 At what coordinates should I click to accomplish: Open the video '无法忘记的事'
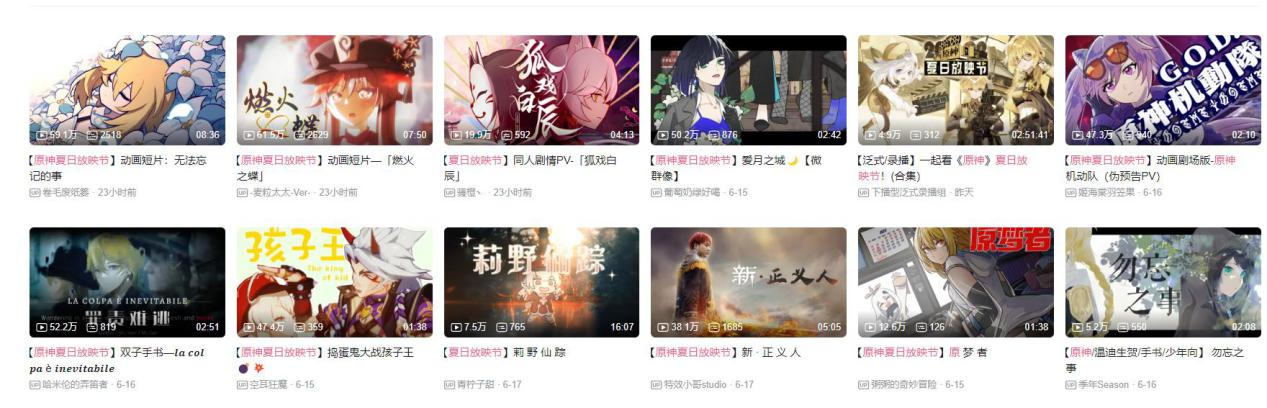(127, 90)
